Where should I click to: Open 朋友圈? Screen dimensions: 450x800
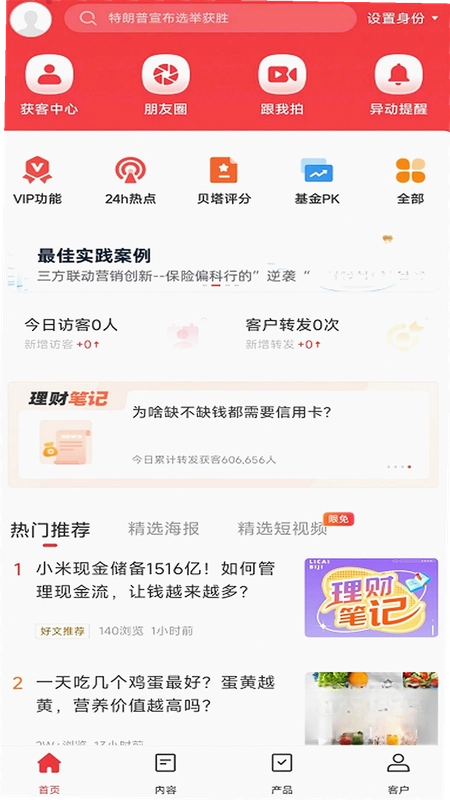[x=165, y=85]
